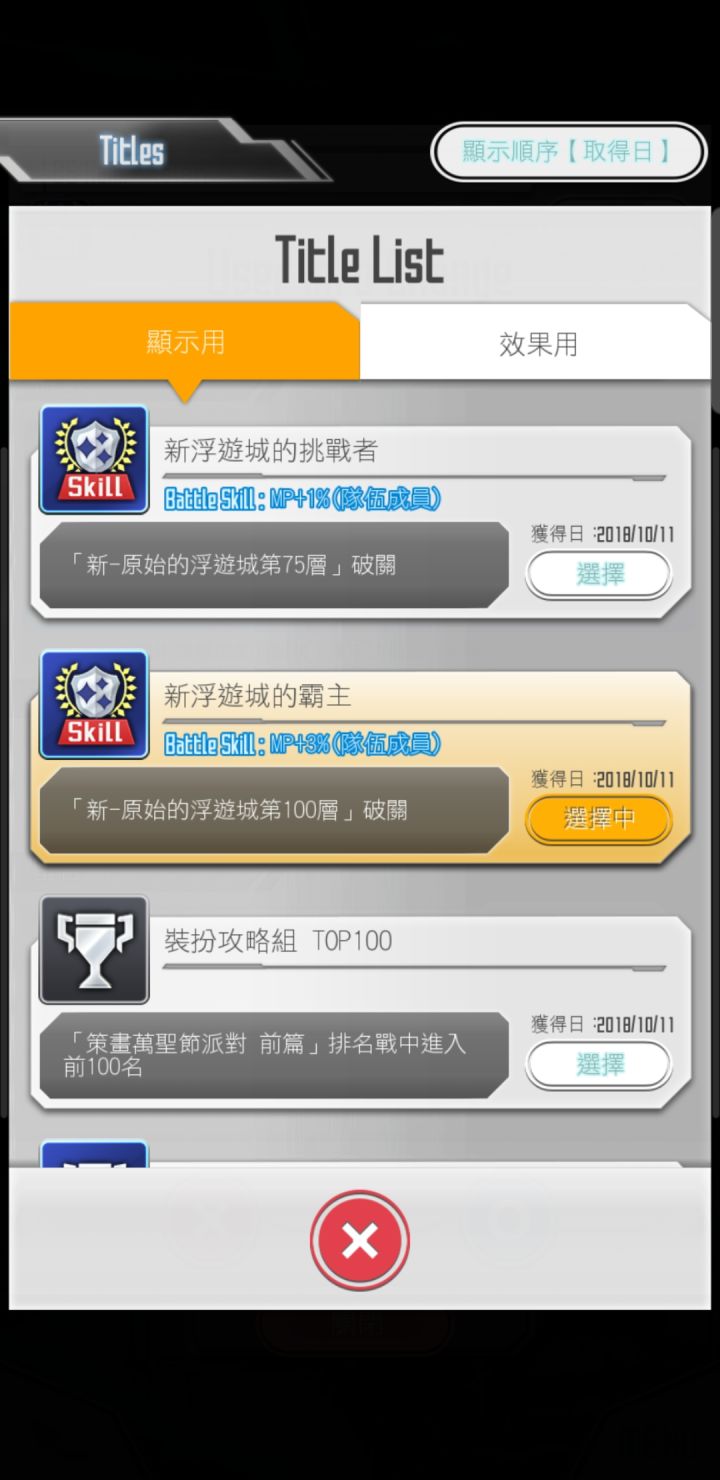
Task: Select the 選擇 button for 新浮遊城的挑戰者
Action: [597, 573]
